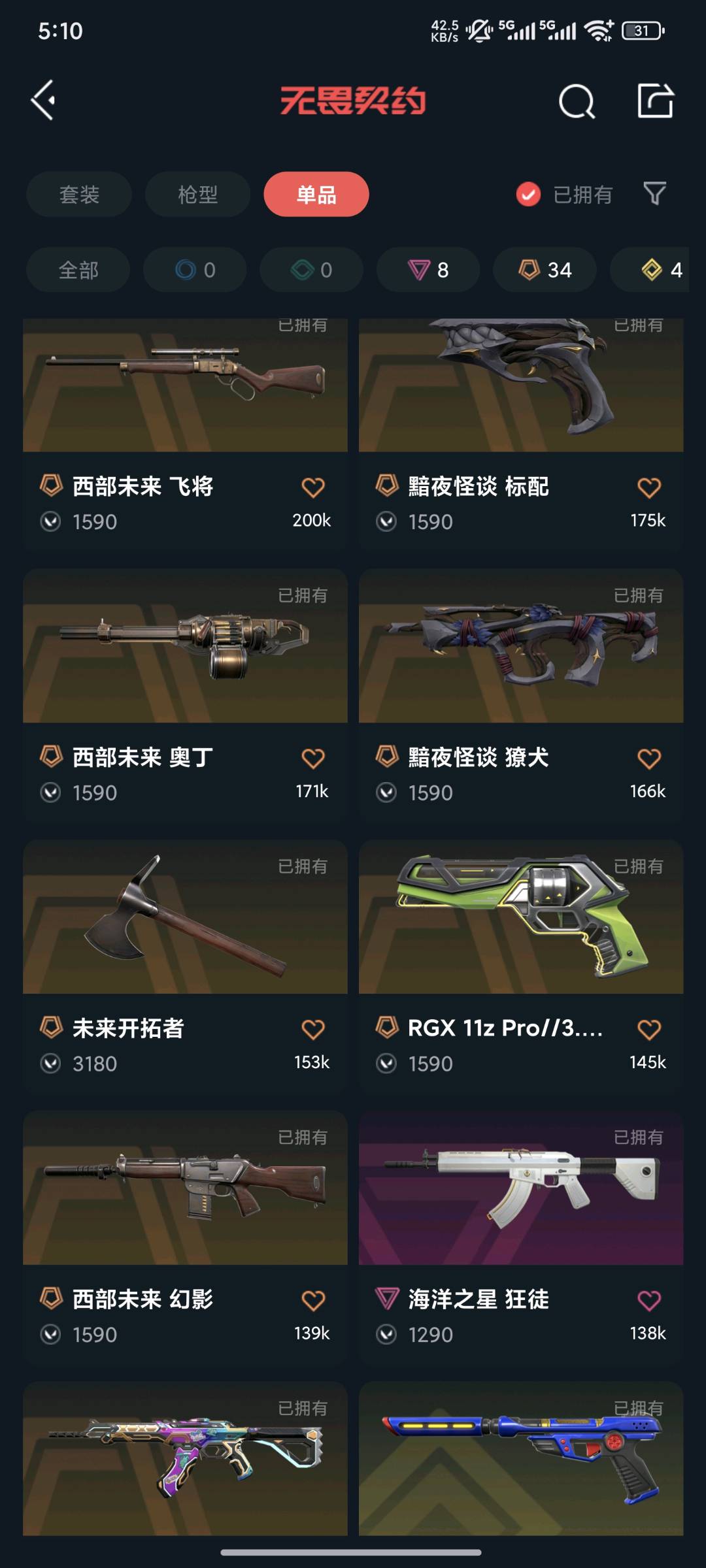Image resolution: width=706 pixels, height=1568 pixels.
Task: Uncheck the 已拥有 owned filter
Action: pyautogui.click(x=529, y=195)
